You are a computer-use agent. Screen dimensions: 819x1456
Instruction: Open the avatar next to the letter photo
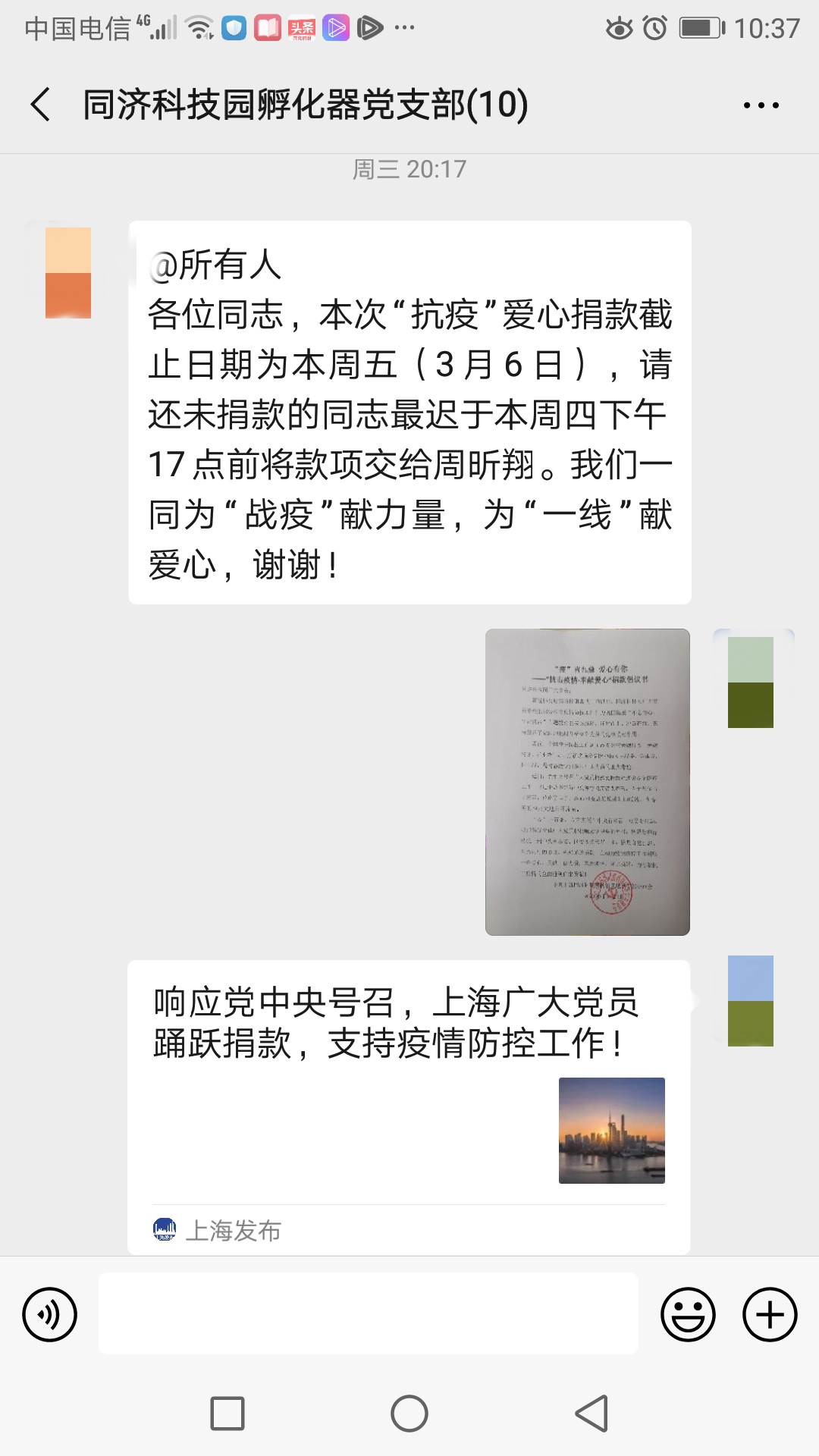(x=751, y=682)
